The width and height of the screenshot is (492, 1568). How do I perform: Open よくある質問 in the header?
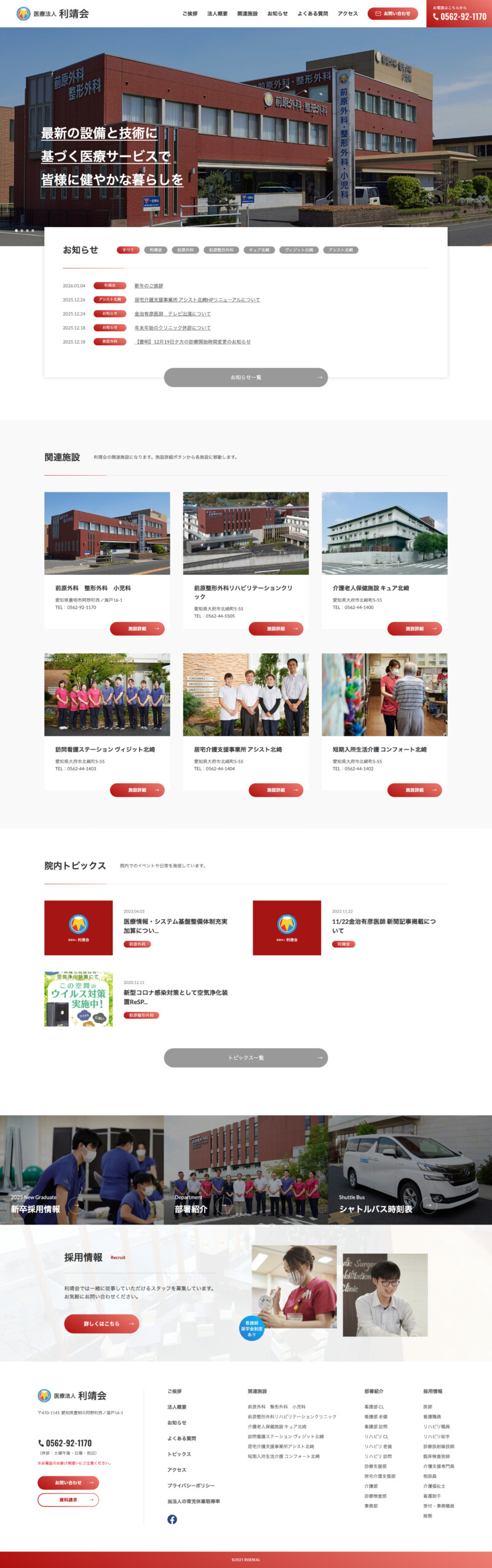click(x=312, y=14)
